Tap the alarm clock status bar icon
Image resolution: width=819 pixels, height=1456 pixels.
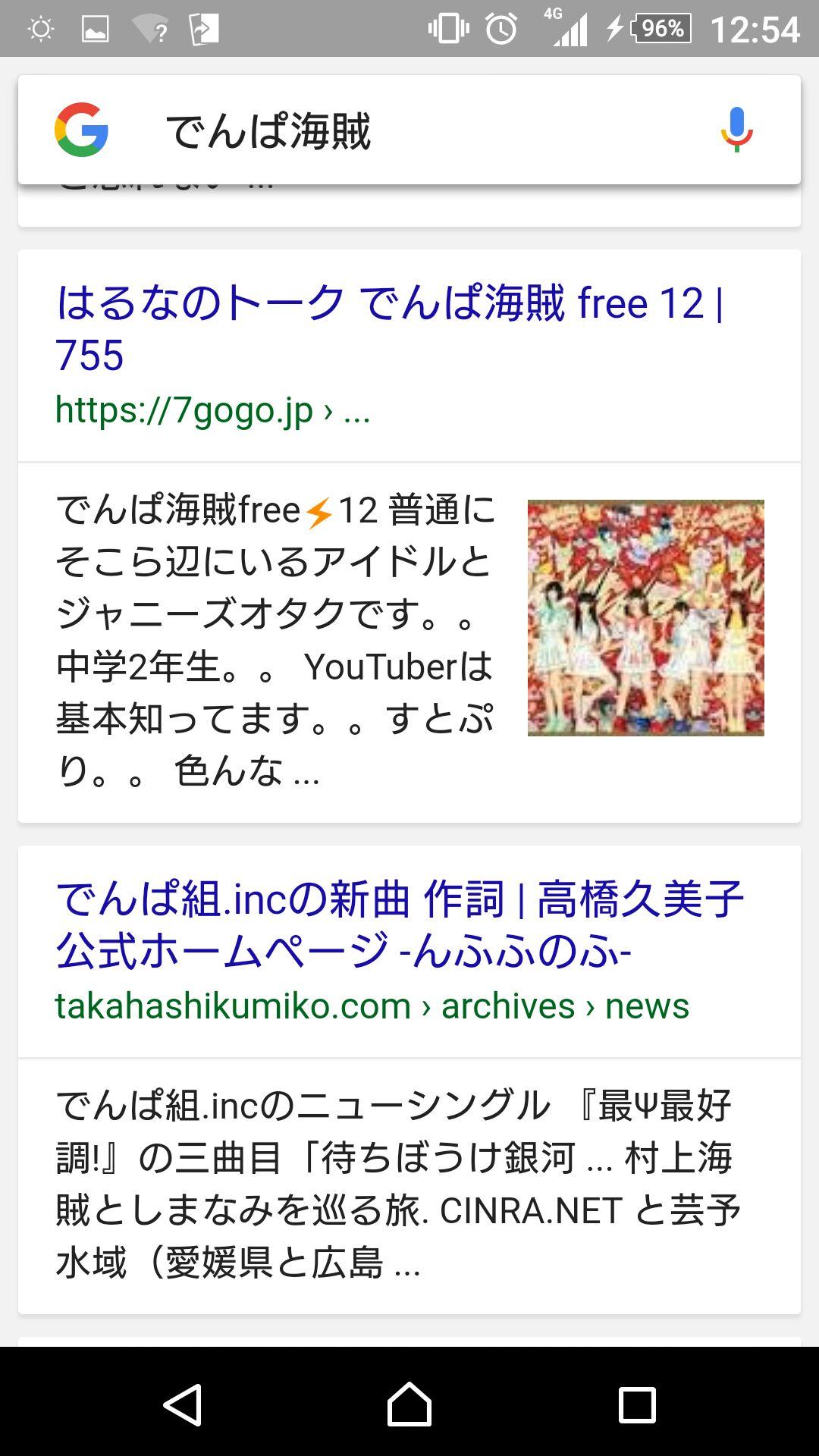(500, 29)
